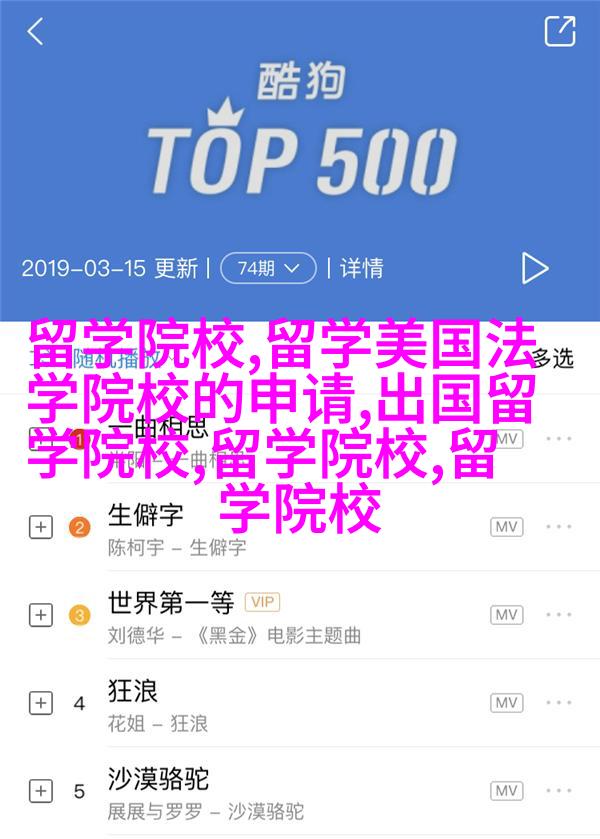Watch the MV for 生僻字

point(507,528)
